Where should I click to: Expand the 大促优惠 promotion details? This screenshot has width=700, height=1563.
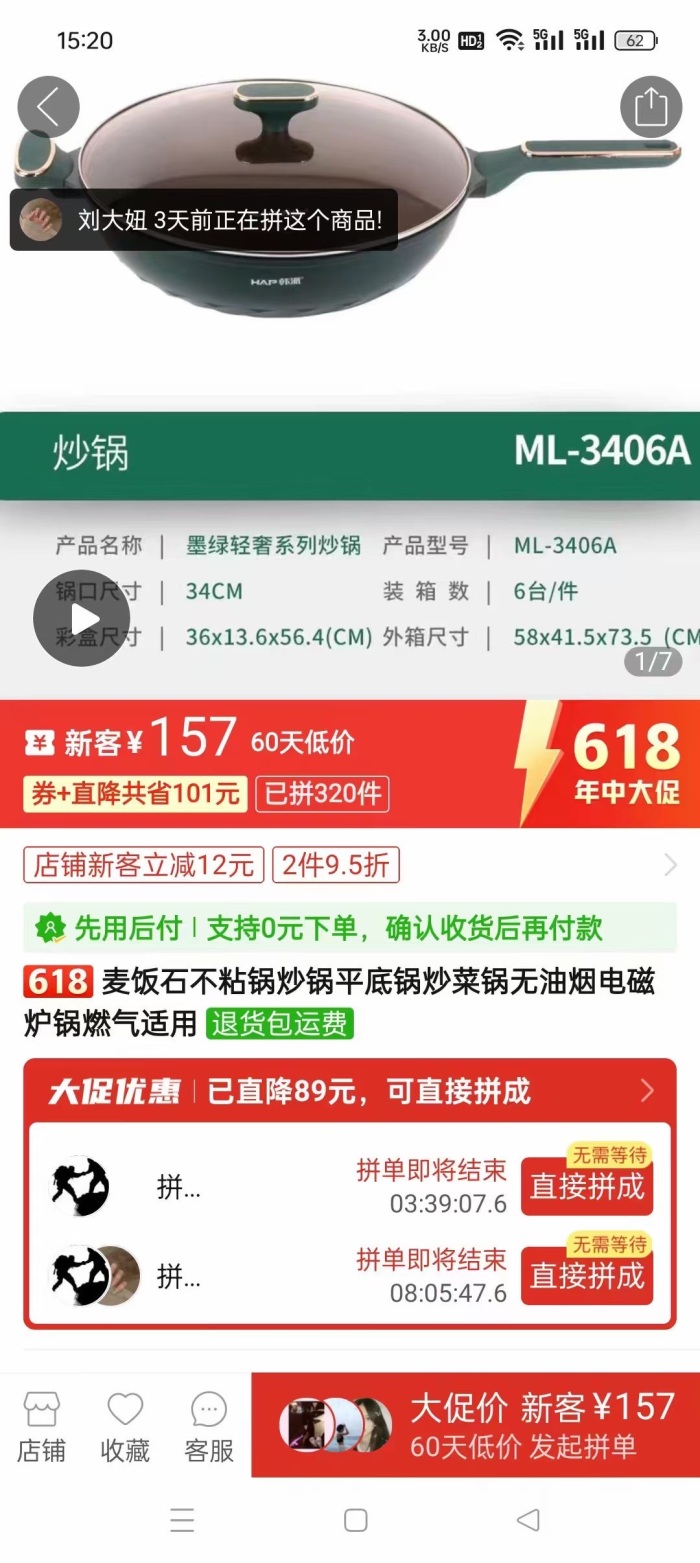click(x=350, y=1090)
